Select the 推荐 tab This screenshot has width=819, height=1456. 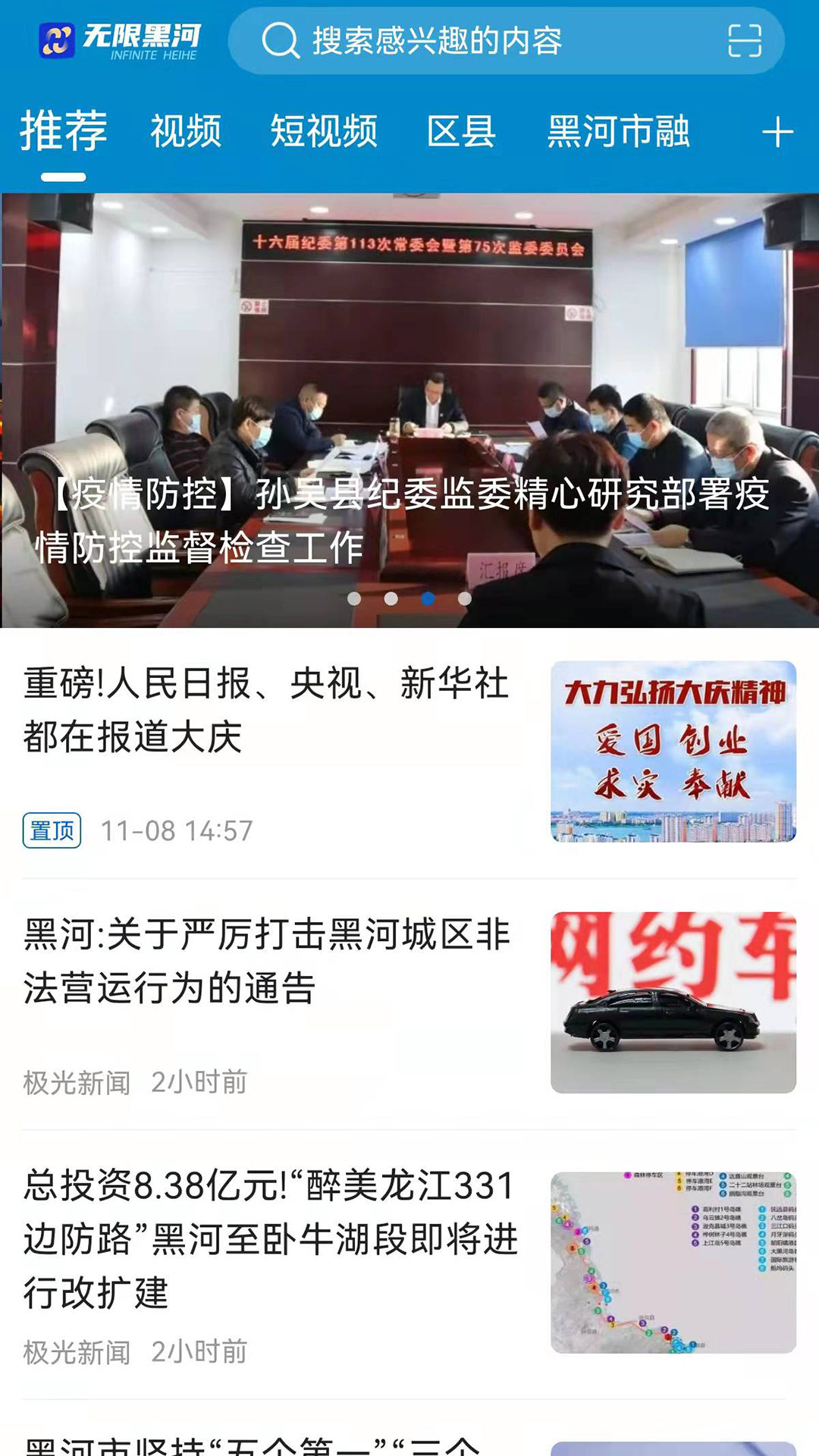[x=64, y=132]
